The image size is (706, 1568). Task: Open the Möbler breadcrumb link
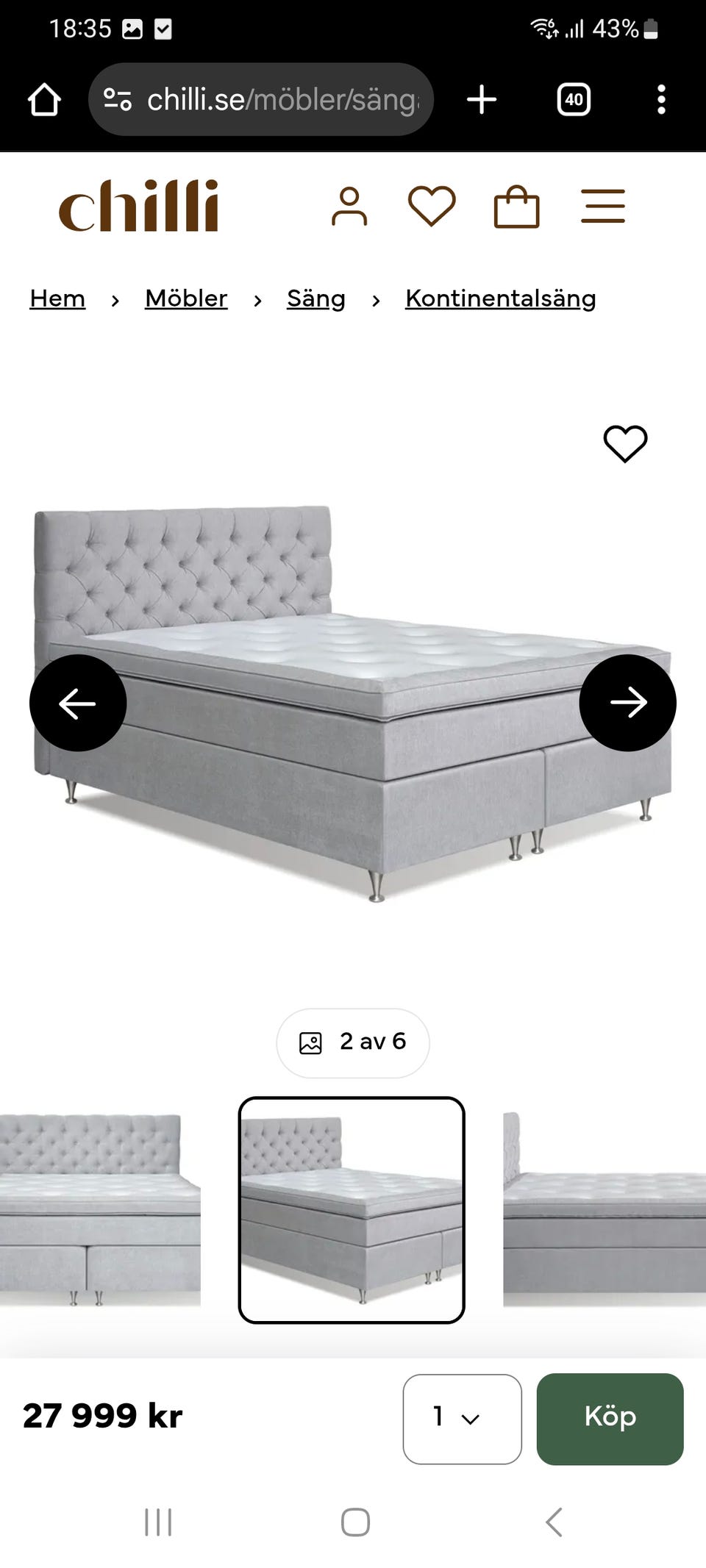click(x=186, y=298)
